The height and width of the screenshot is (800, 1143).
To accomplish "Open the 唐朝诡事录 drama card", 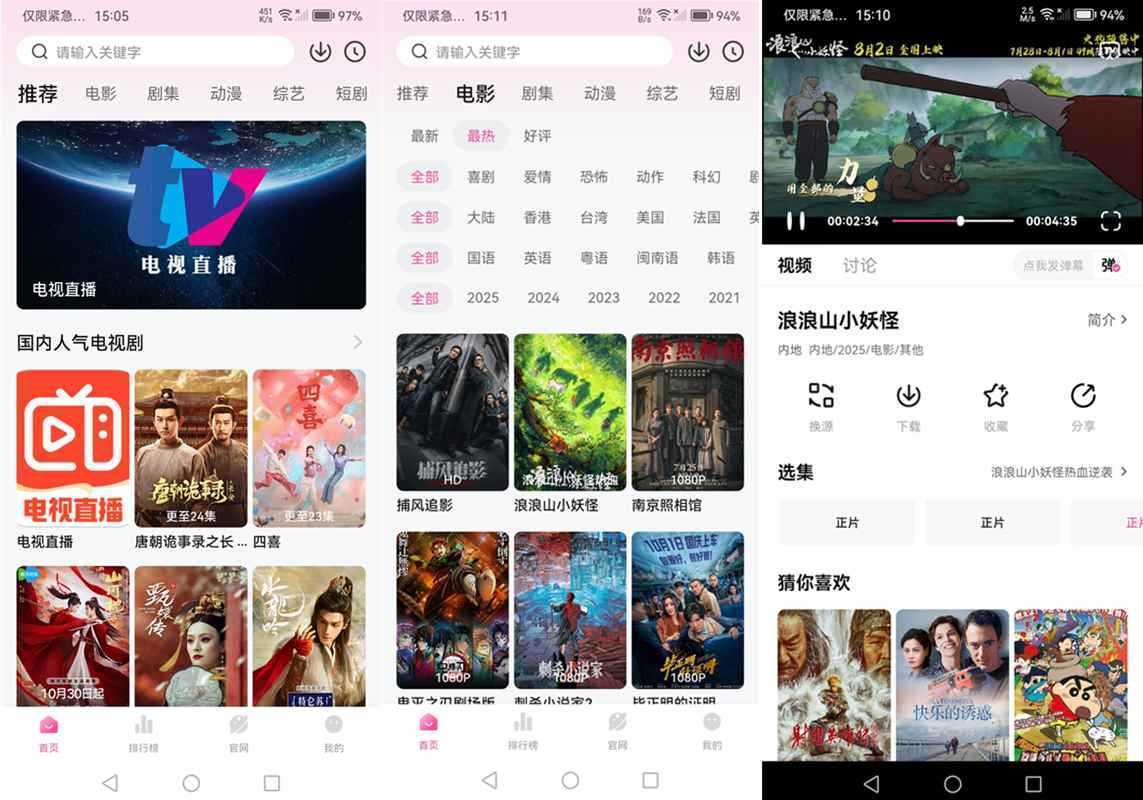I will pyautogui.click(x=191, y=448).
